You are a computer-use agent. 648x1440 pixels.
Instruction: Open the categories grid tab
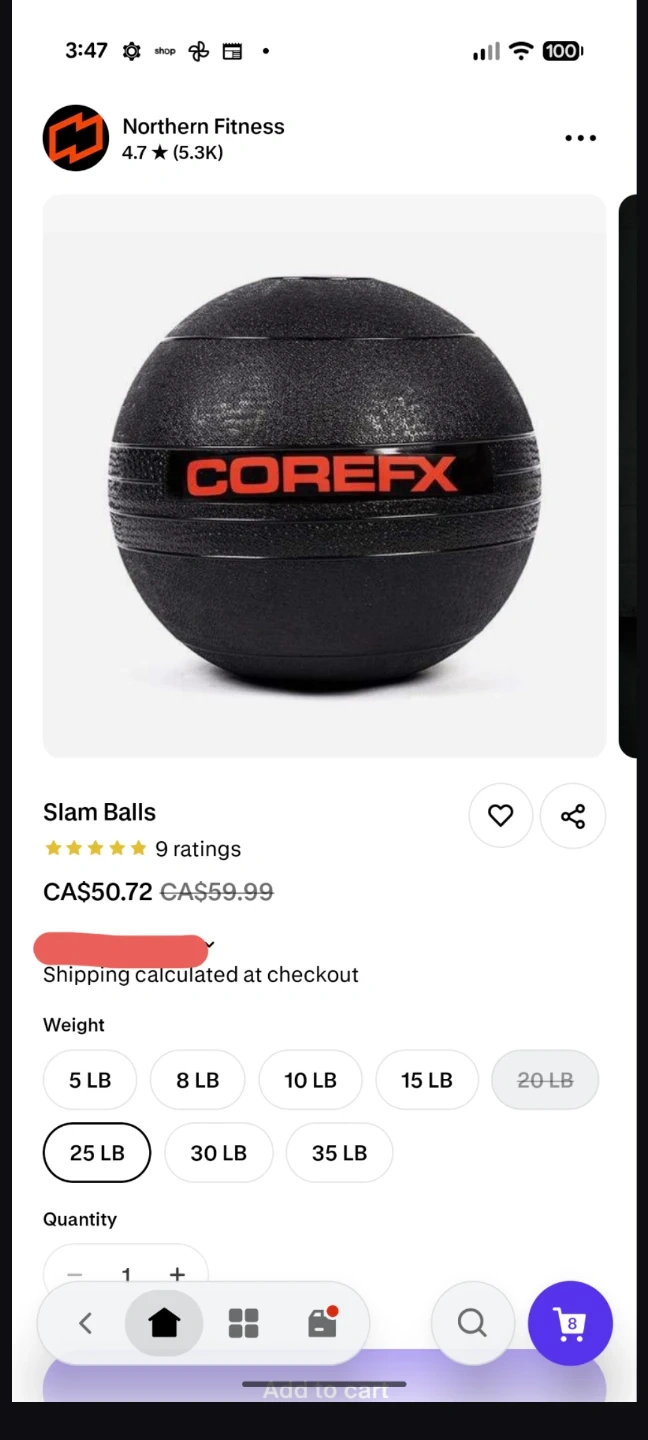click(243, 1323)
